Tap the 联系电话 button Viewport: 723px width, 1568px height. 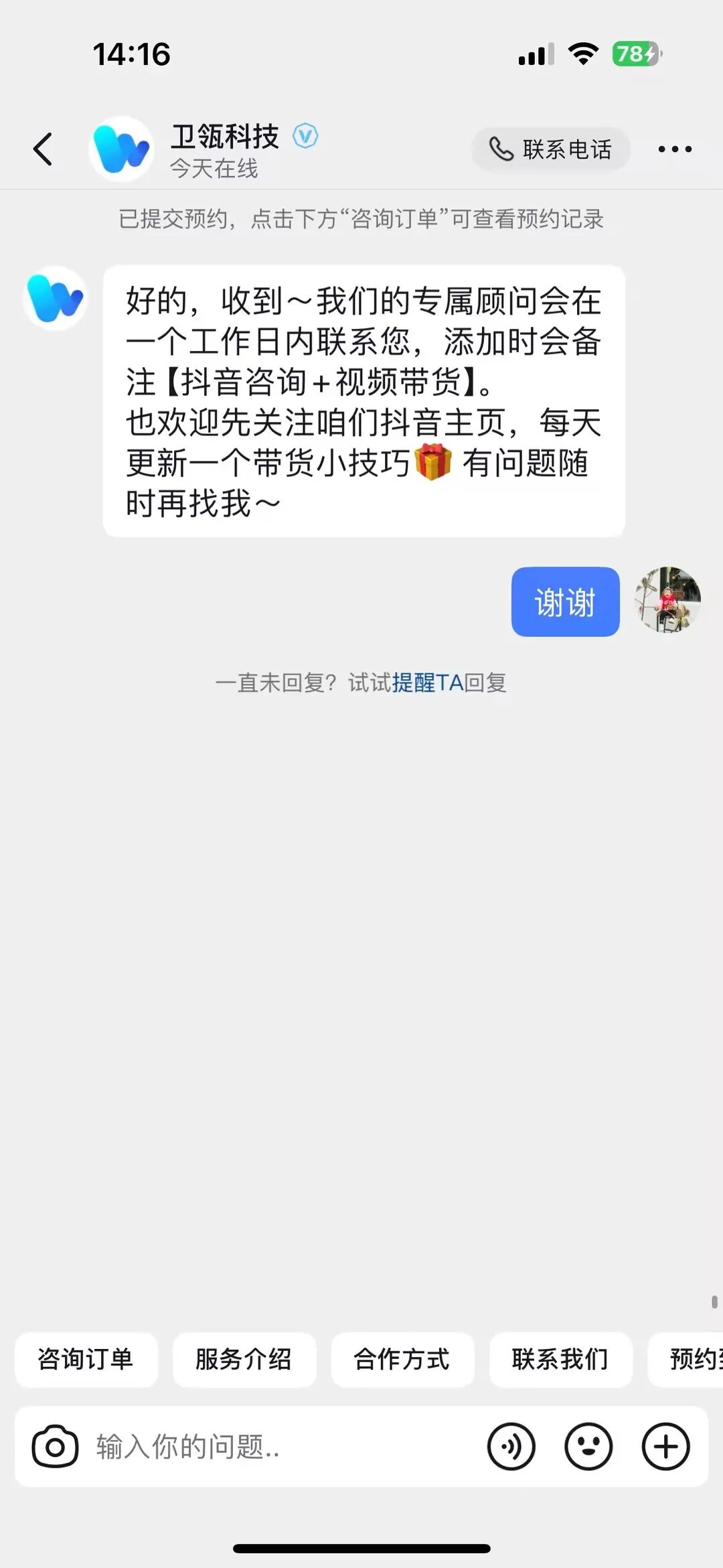point(551,149)
